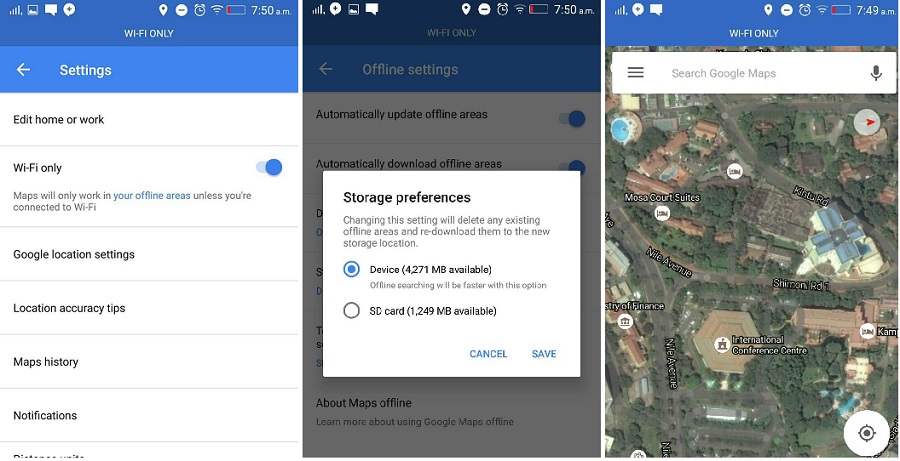This screenshot has width=900, height=461.
Task: Save the storage preference
Action: click(544, 354)
